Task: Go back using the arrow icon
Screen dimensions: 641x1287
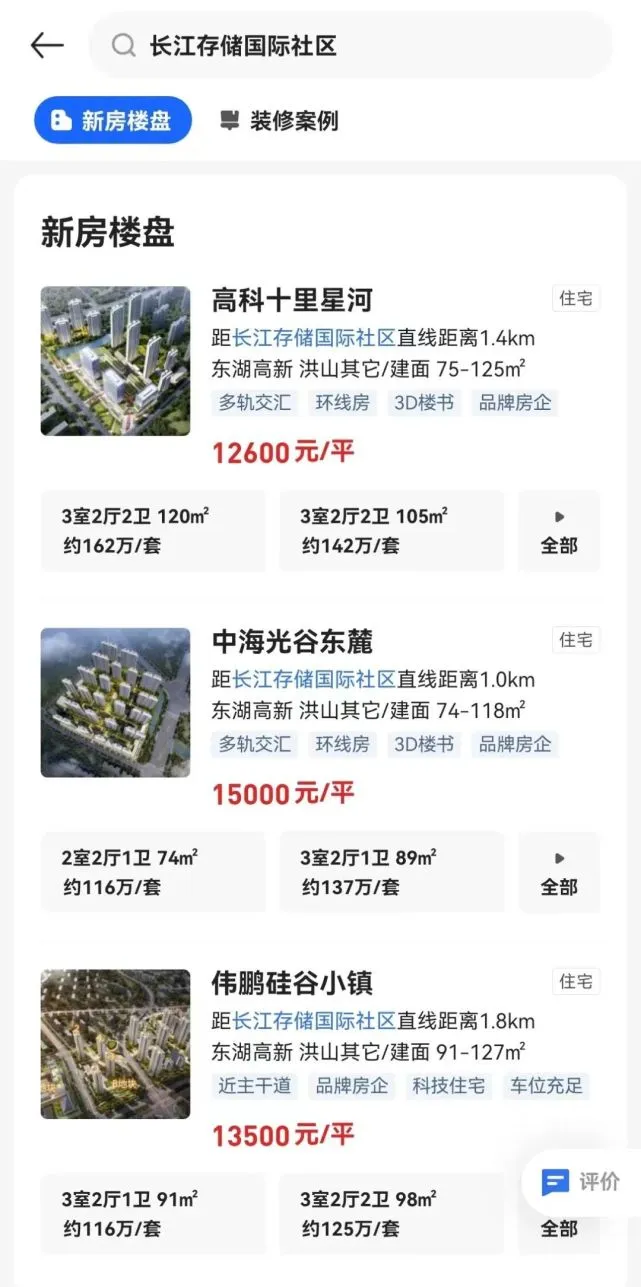Action: point(47,45)
